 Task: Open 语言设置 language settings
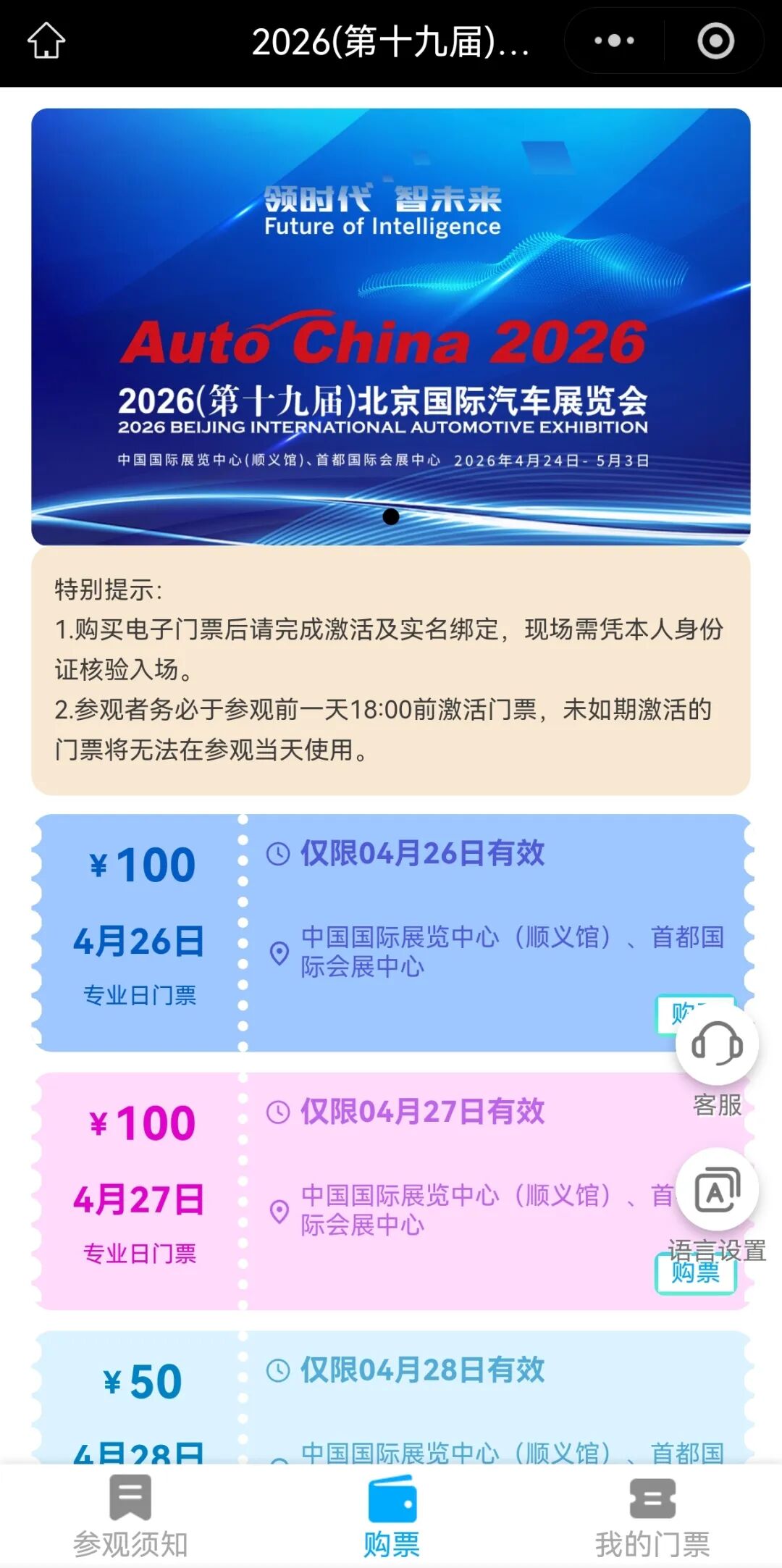[x=717, y=1190]
